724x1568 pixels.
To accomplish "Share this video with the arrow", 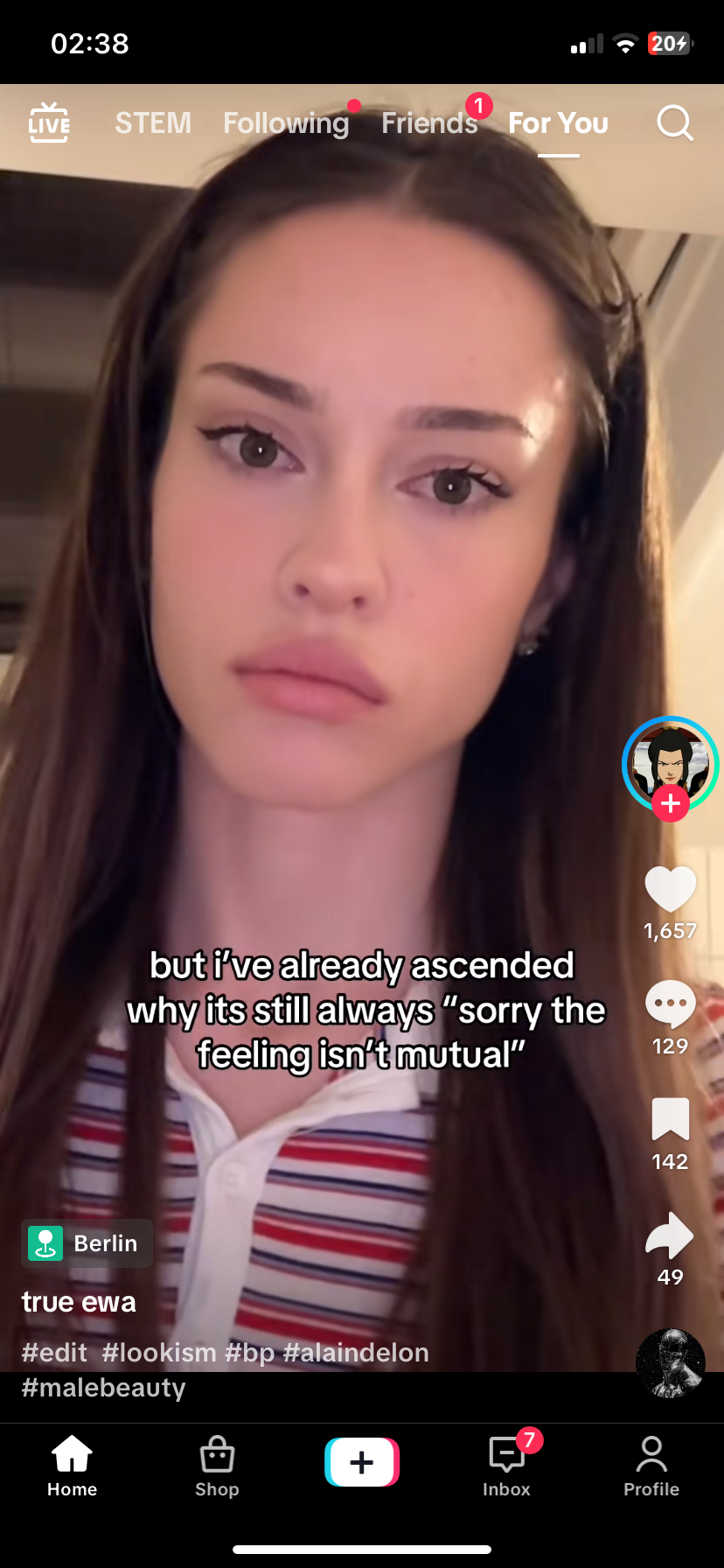I will [670, 1235].
